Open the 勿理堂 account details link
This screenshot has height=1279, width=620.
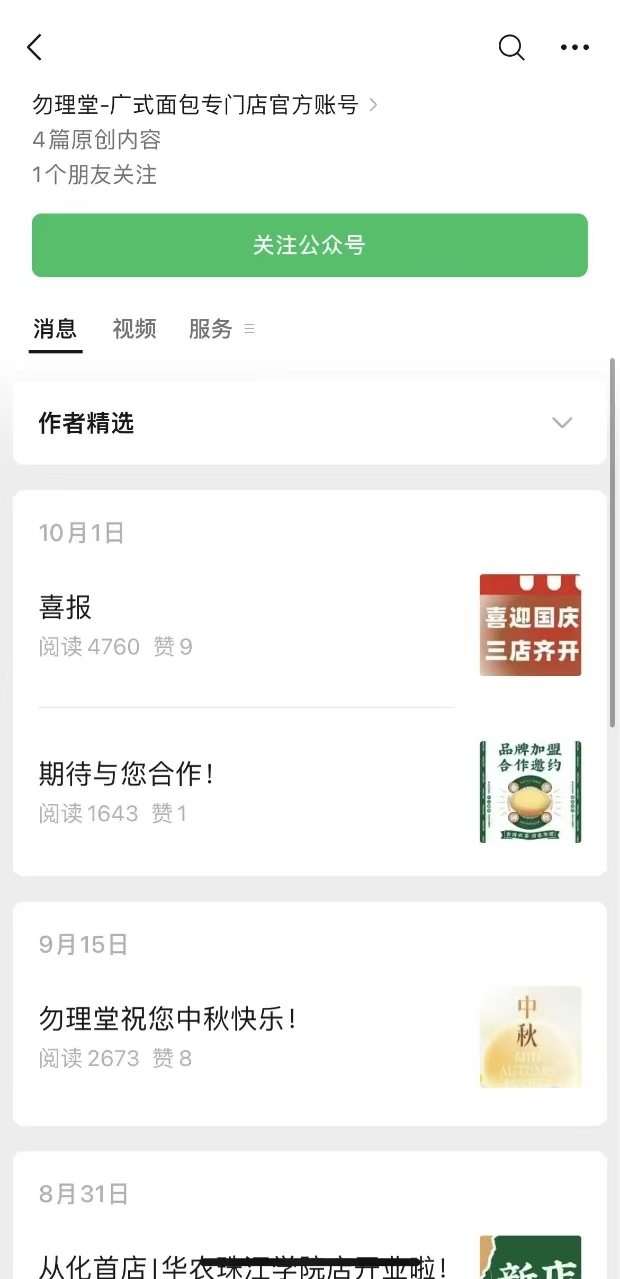(205, 105)
